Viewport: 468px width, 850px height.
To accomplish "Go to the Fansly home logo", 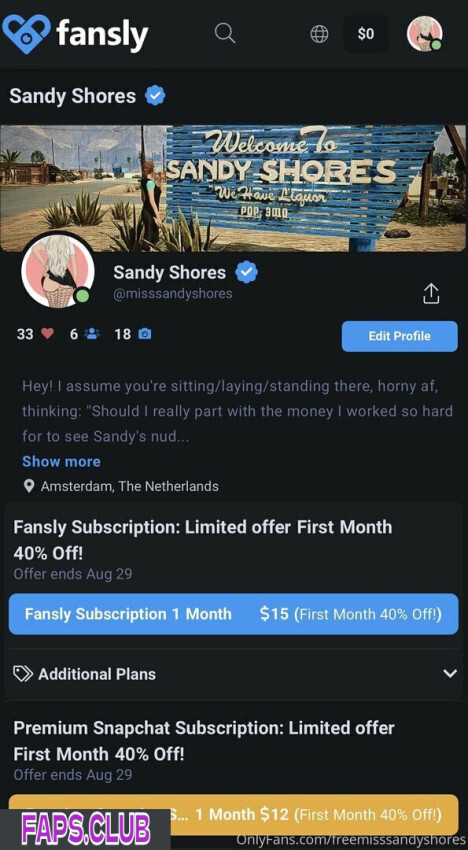I will coord(75,34).
